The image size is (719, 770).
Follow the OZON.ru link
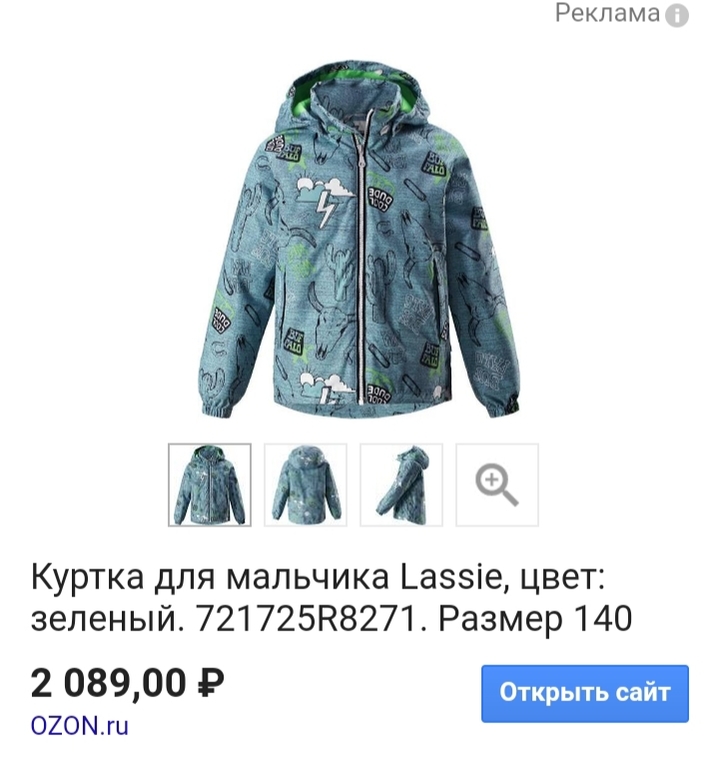click(79, 726)
